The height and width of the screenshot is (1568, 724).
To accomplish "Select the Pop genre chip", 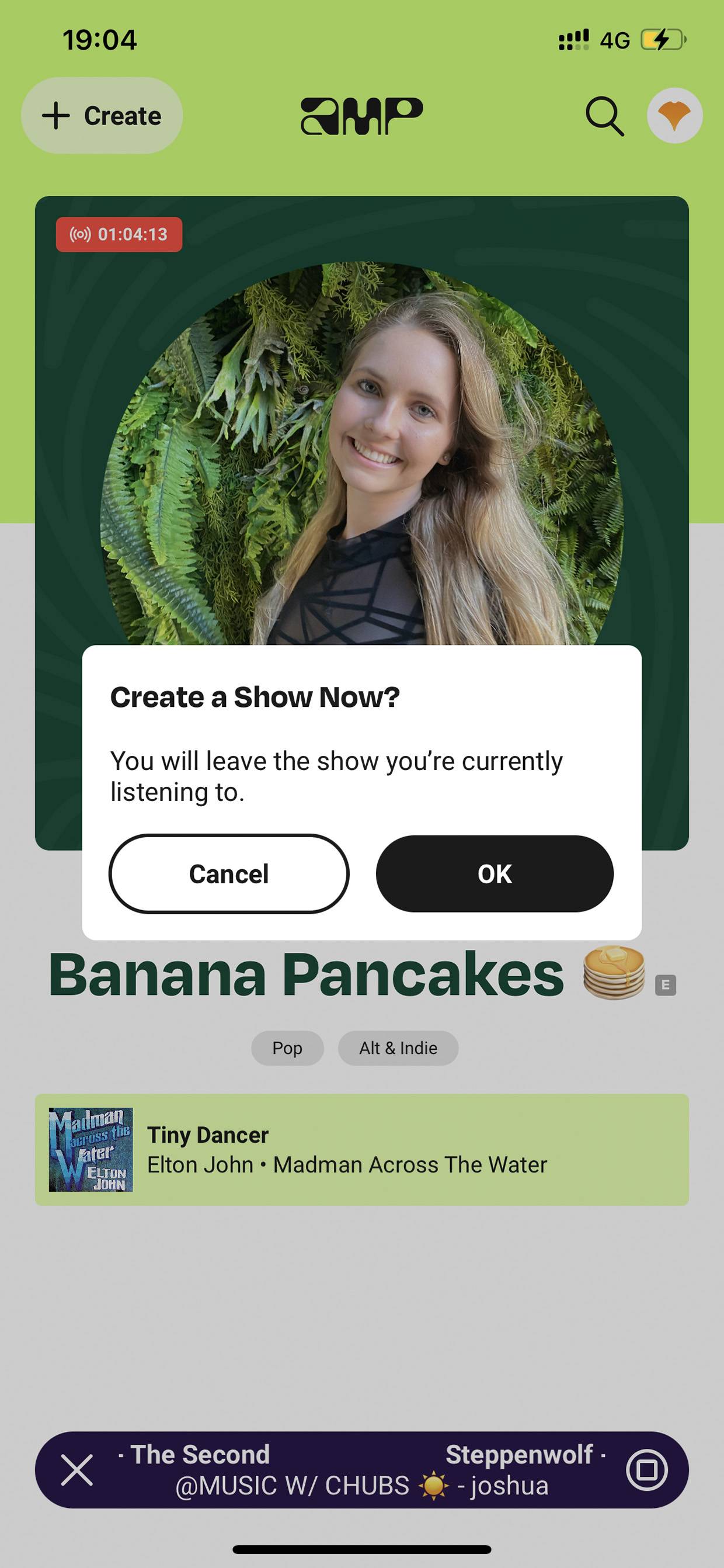I will [287, 1048].
